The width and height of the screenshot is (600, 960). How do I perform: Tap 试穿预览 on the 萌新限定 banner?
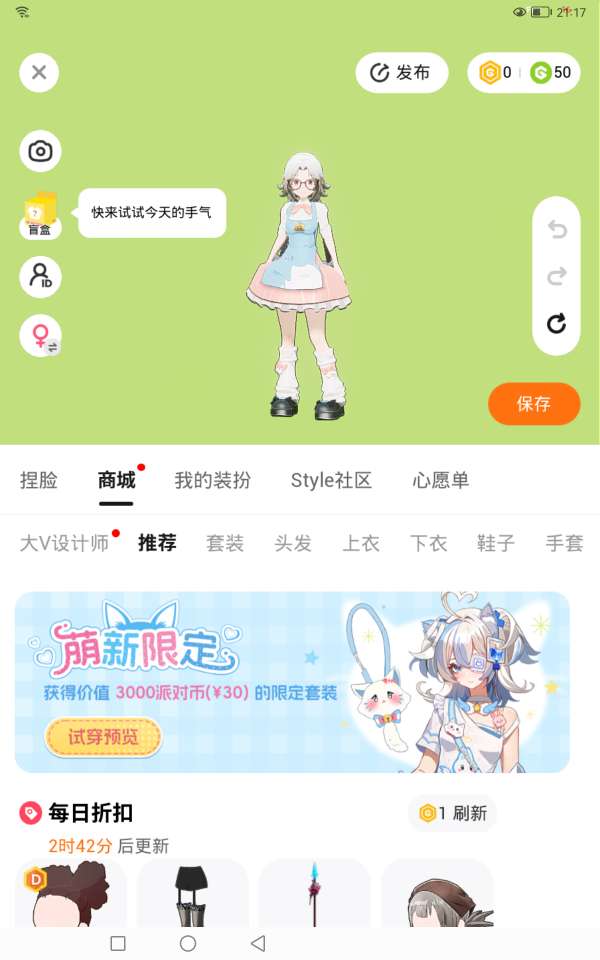[102, 738]
